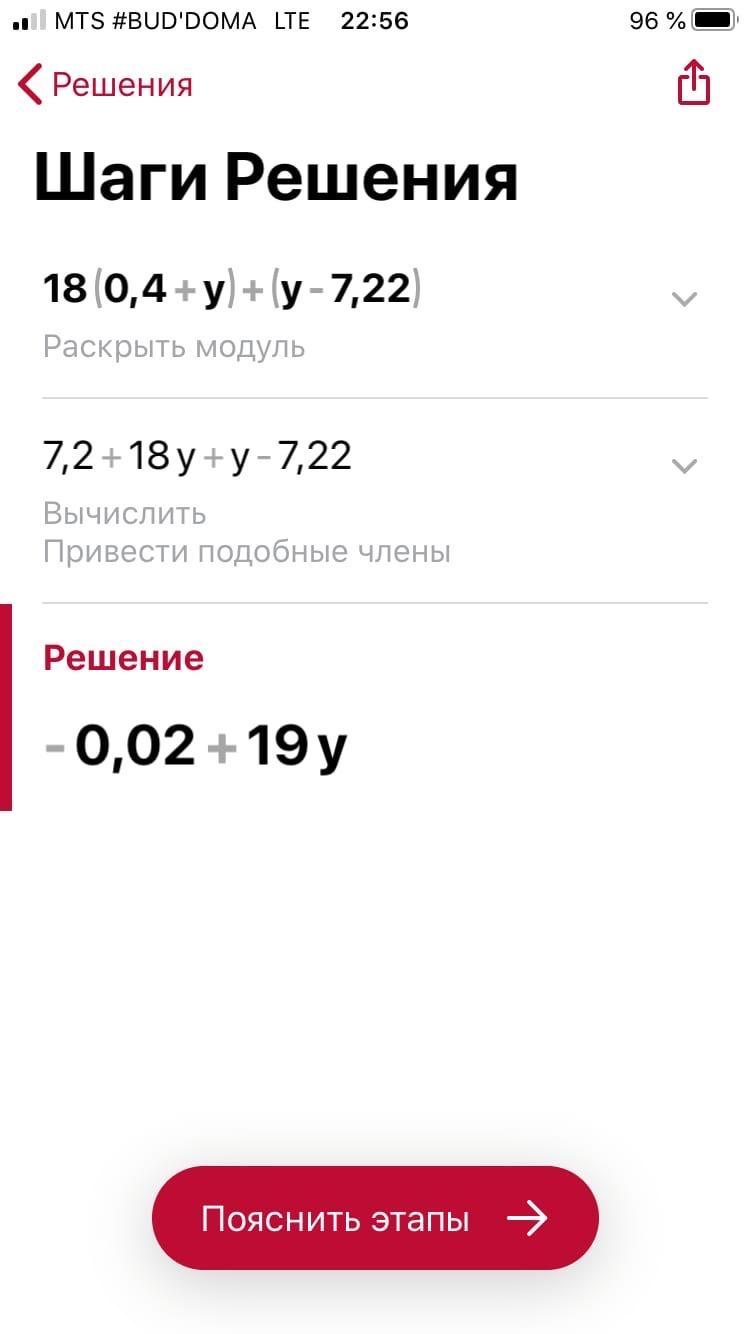Share the solution steps
Image resolution: width=750 pixels, height=1334 pixels.
click(694, 83)
